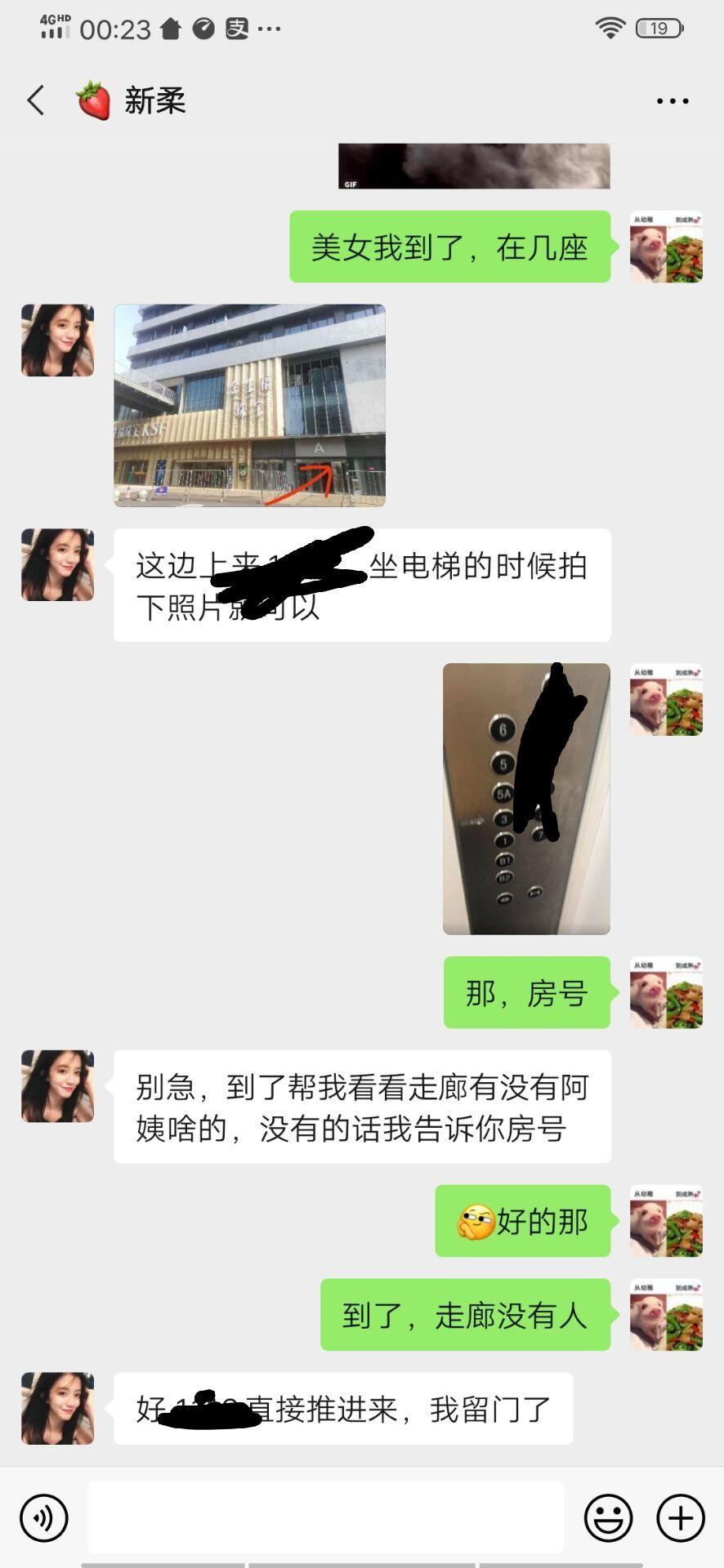Open the plus attachments menu
724x1568 pixels.
(x=680, y=1517)
